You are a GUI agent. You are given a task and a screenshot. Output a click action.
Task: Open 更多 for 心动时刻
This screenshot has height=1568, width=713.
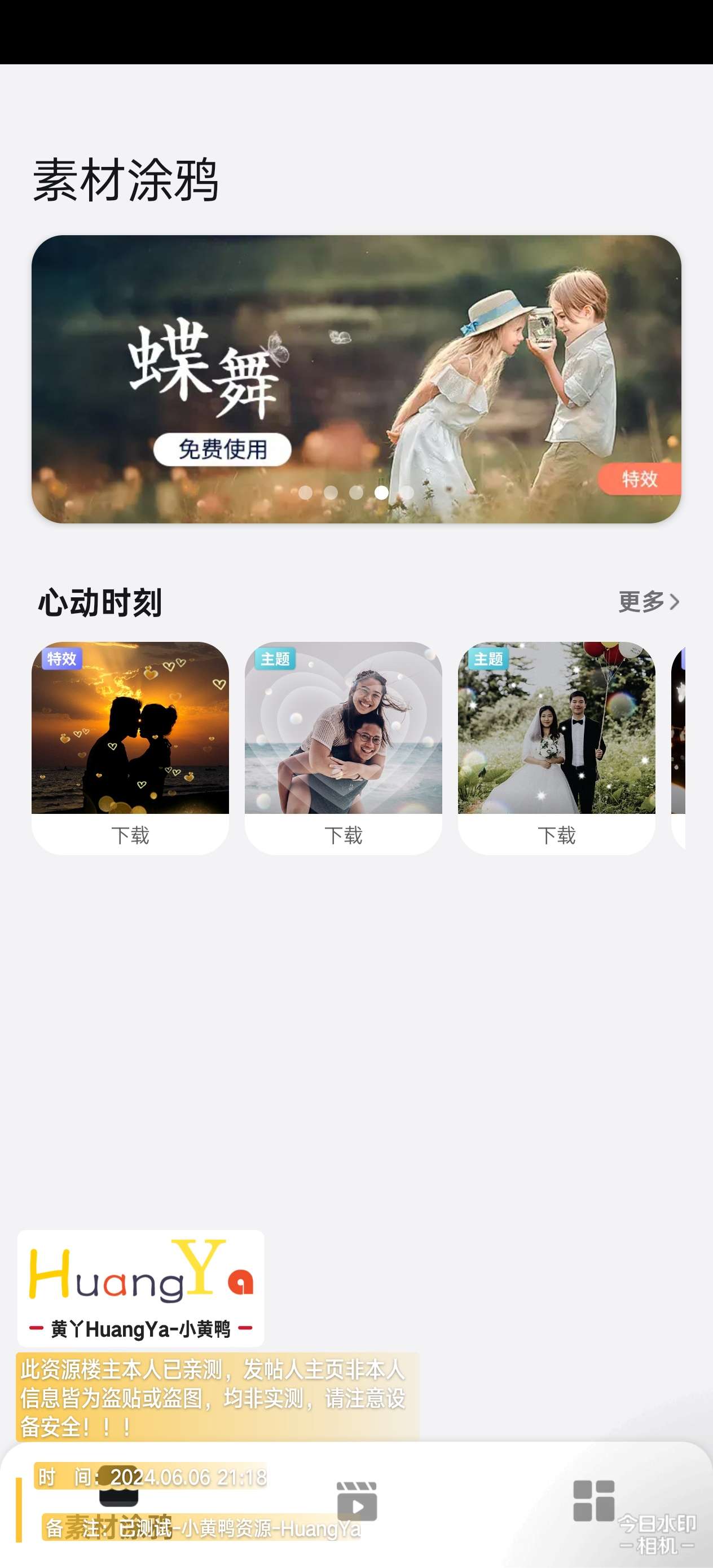click(x=648, y=601)
